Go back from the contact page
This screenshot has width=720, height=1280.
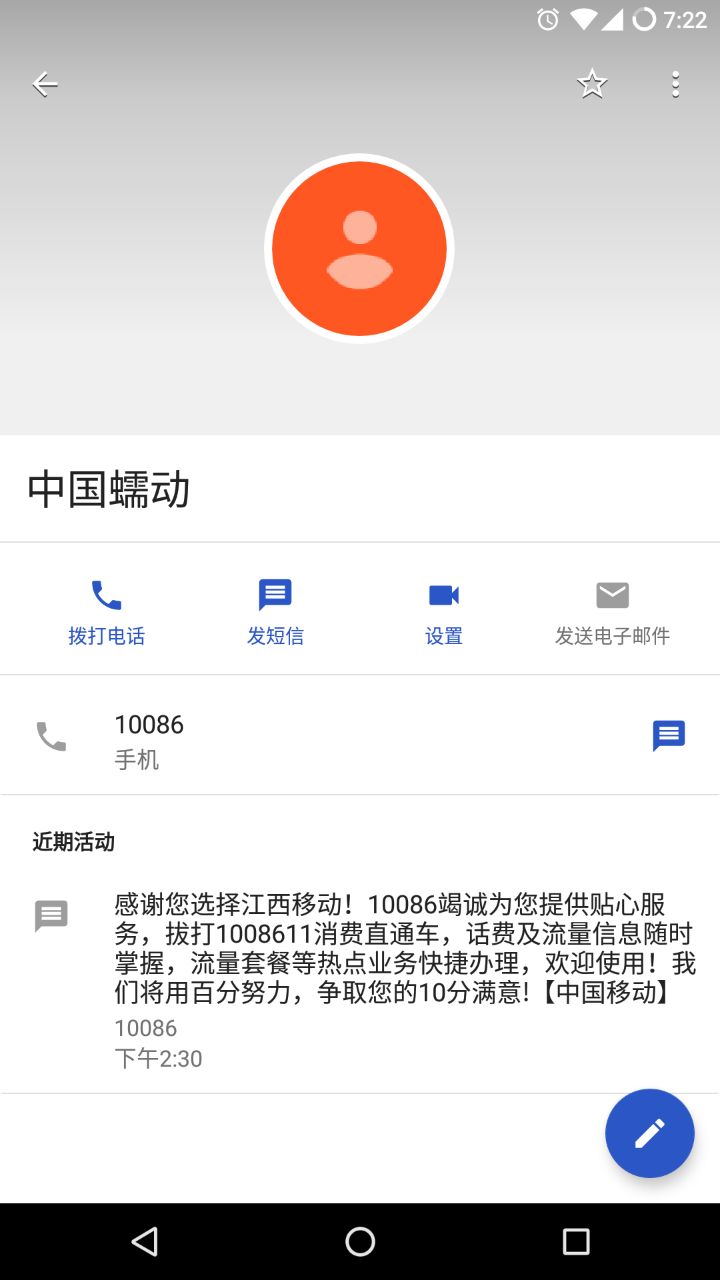point(45,85)
